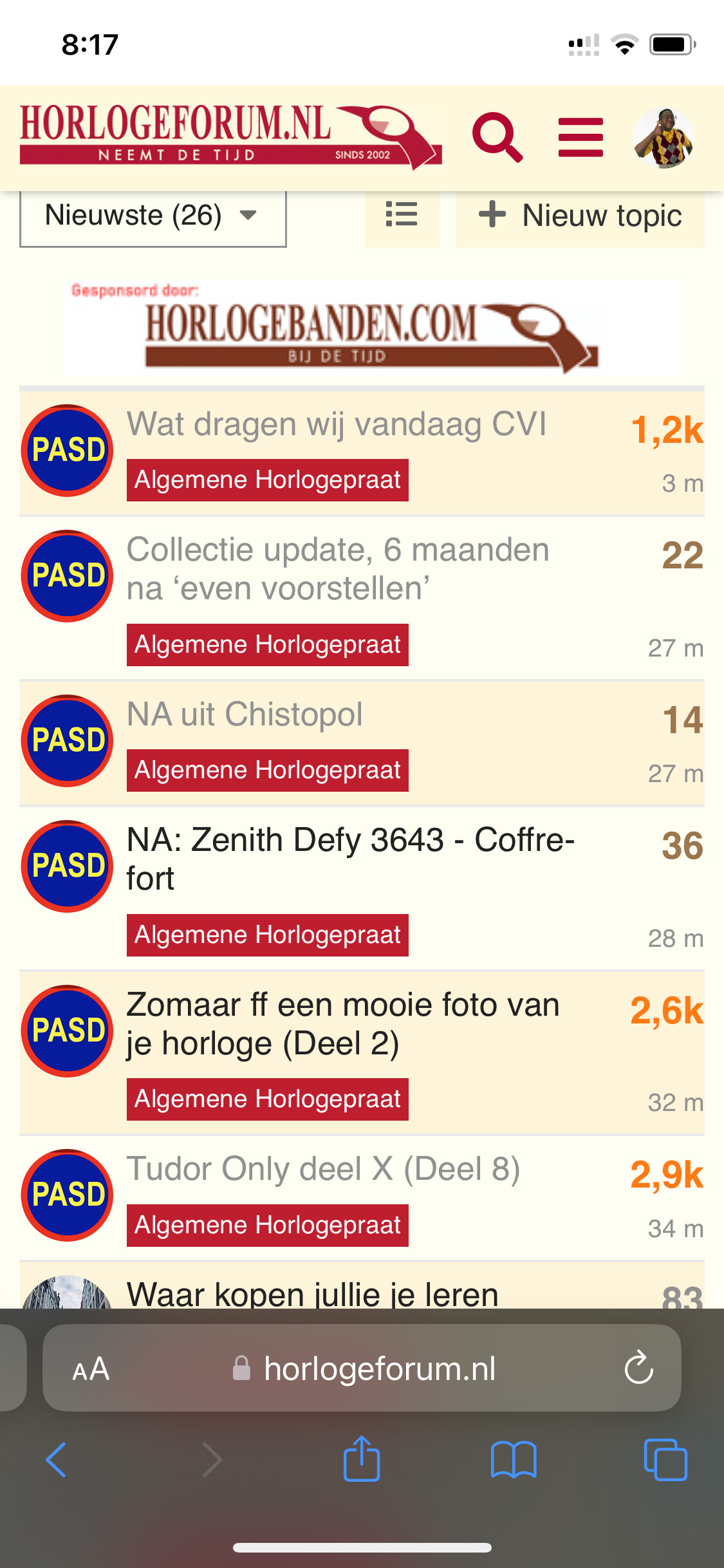Open Safari bookmarks
The image size is (724, 1568).
(514, 1459)
